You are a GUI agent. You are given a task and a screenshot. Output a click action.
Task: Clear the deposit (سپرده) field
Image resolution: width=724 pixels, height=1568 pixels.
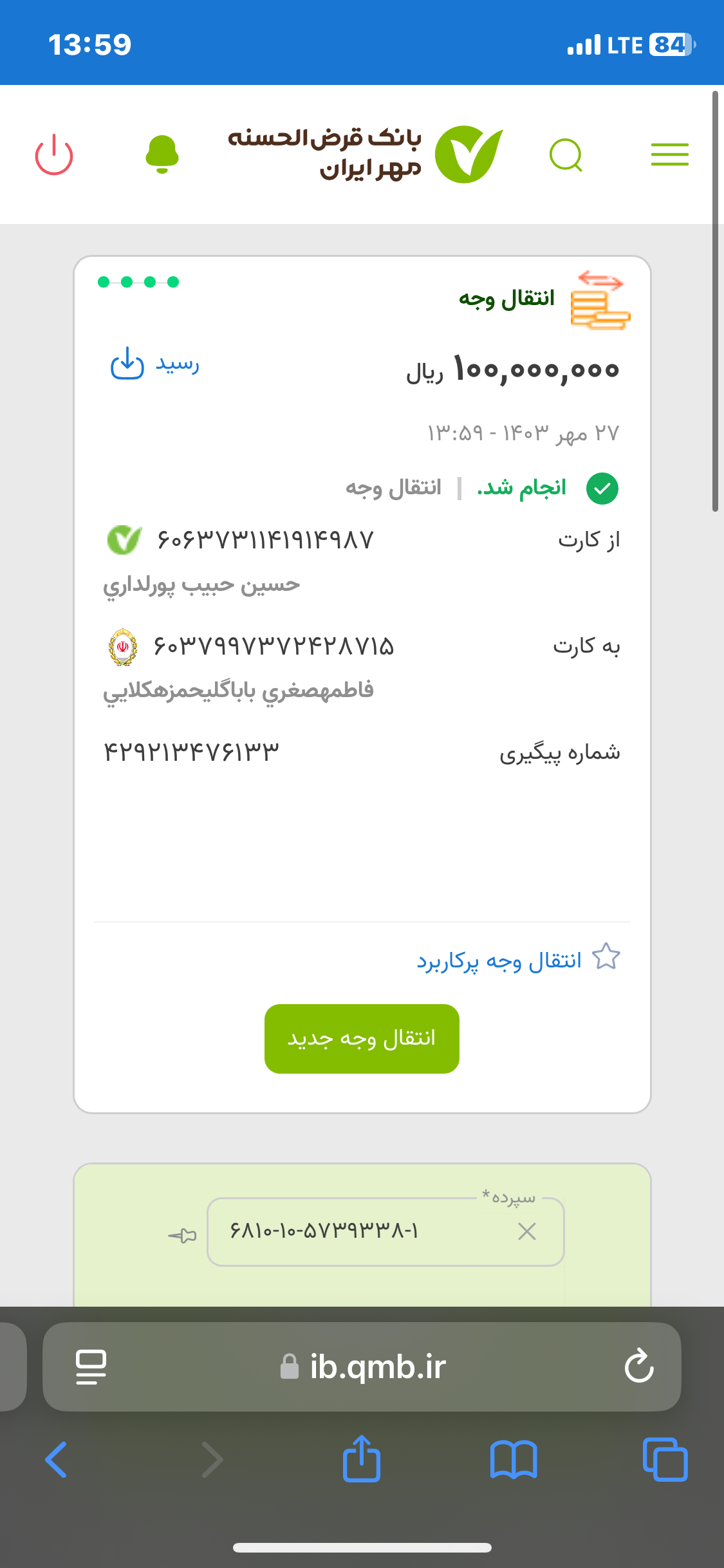point(527,1231)
